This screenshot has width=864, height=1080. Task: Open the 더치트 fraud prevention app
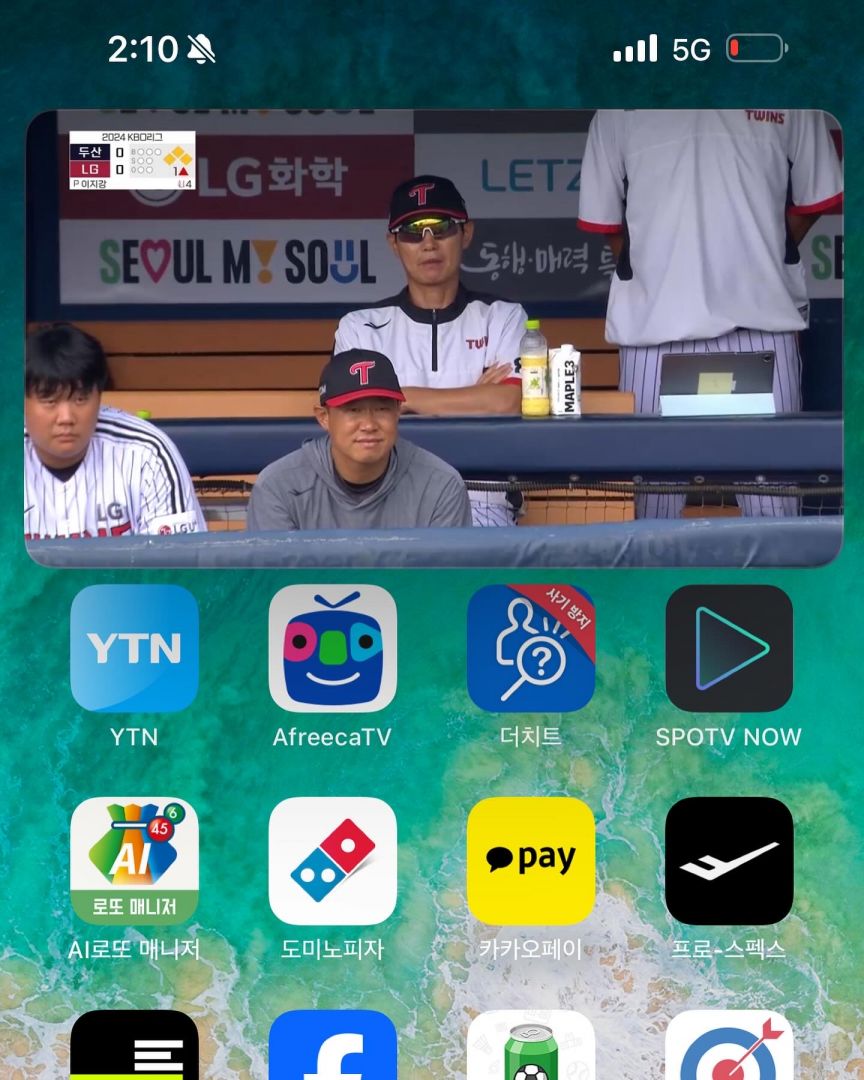coord(530,648)
